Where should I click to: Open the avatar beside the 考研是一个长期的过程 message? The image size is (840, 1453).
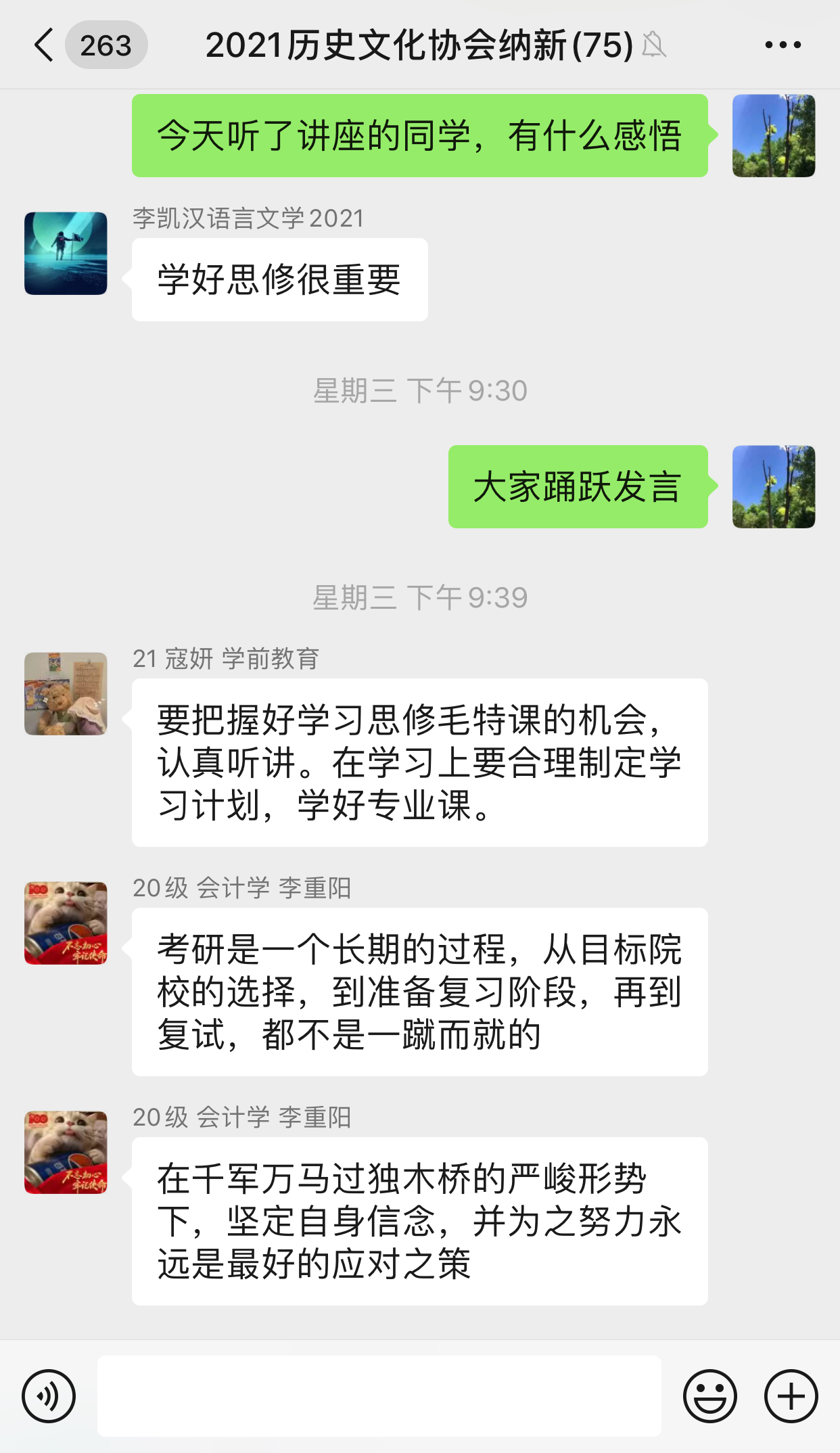66,923
